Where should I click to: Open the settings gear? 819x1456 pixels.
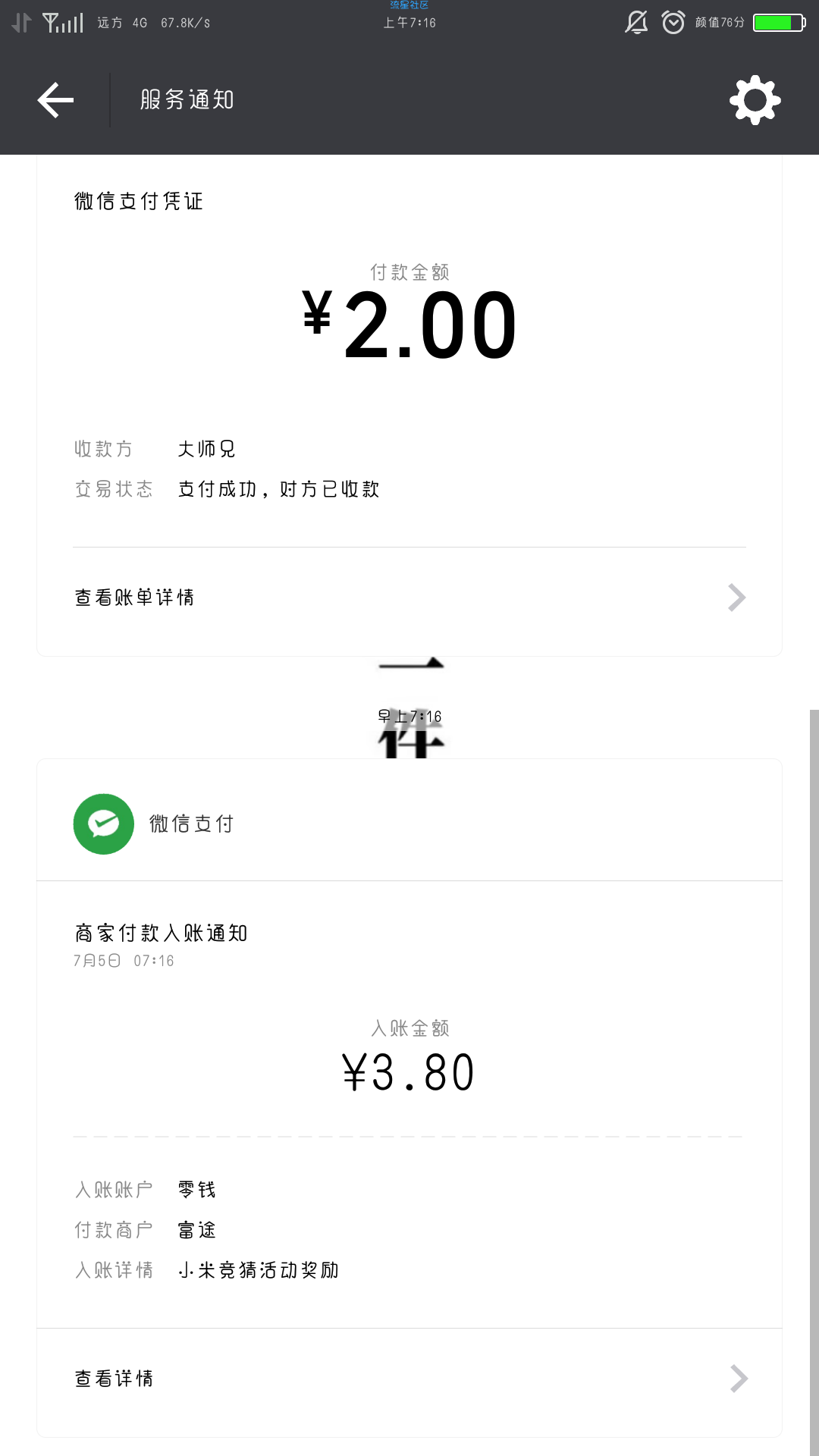point(755,100)
